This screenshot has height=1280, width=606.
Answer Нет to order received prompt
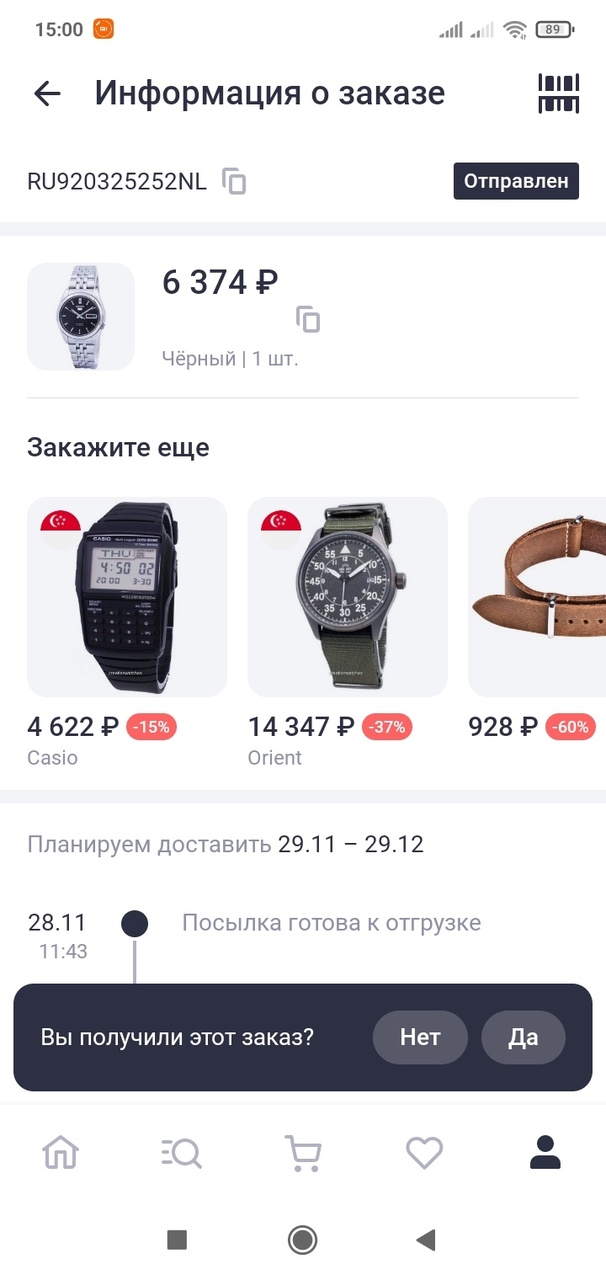tap(420, 1037)
